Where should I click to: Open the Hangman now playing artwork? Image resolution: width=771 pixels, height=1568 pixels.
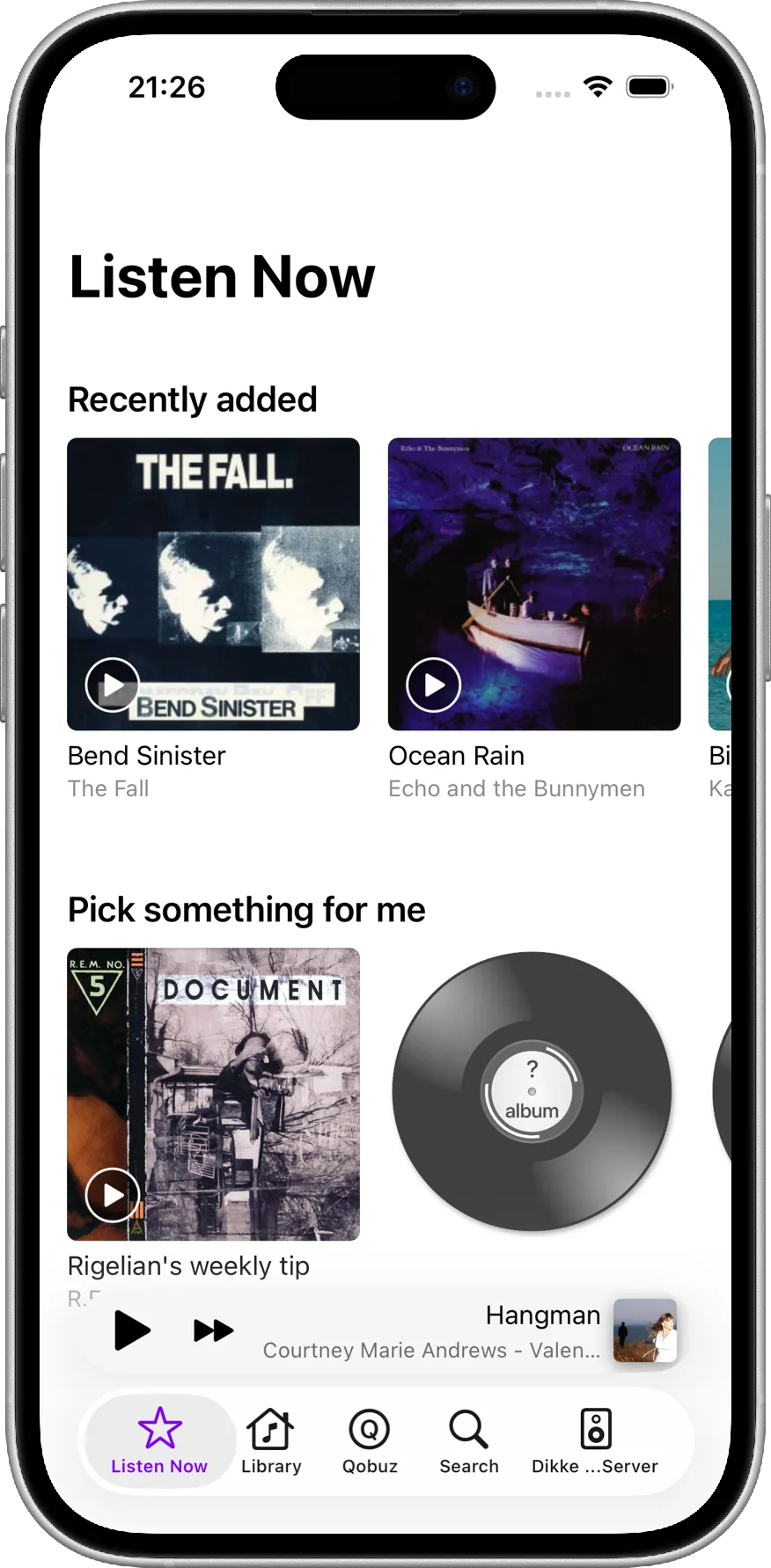point(645,1330)
